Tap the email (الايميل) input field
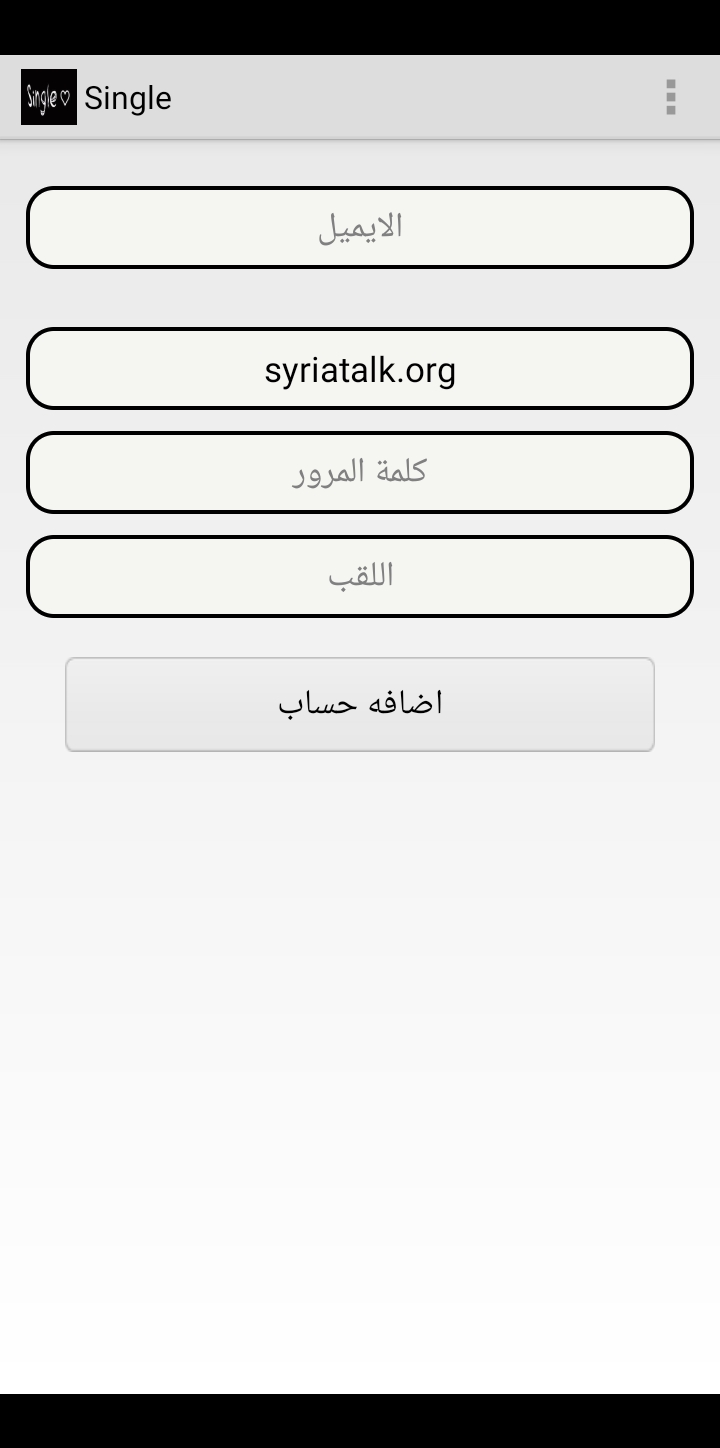The image size is (720, 1448). click(x=360, y=227)
